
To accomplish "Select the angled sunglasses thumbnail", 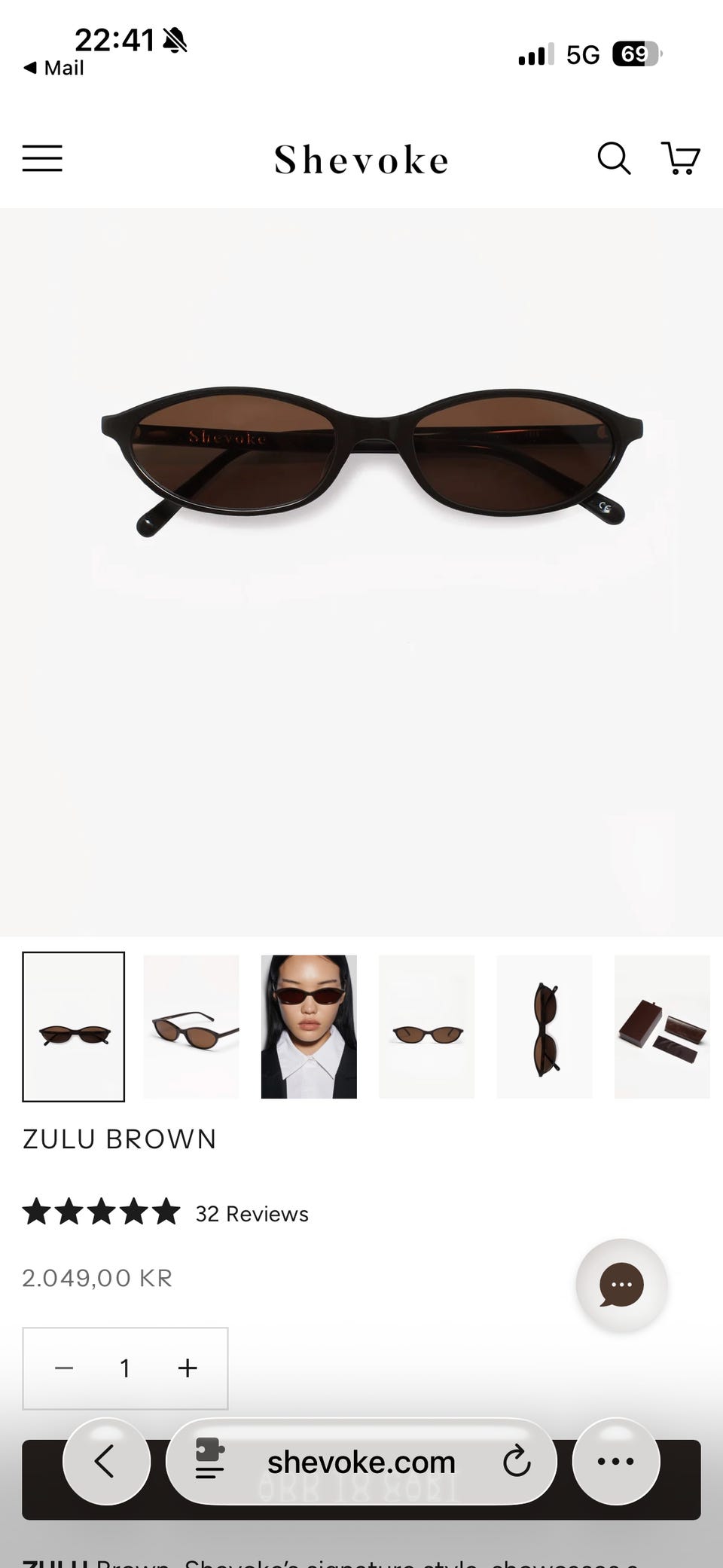I will [x=191, y=1026].
